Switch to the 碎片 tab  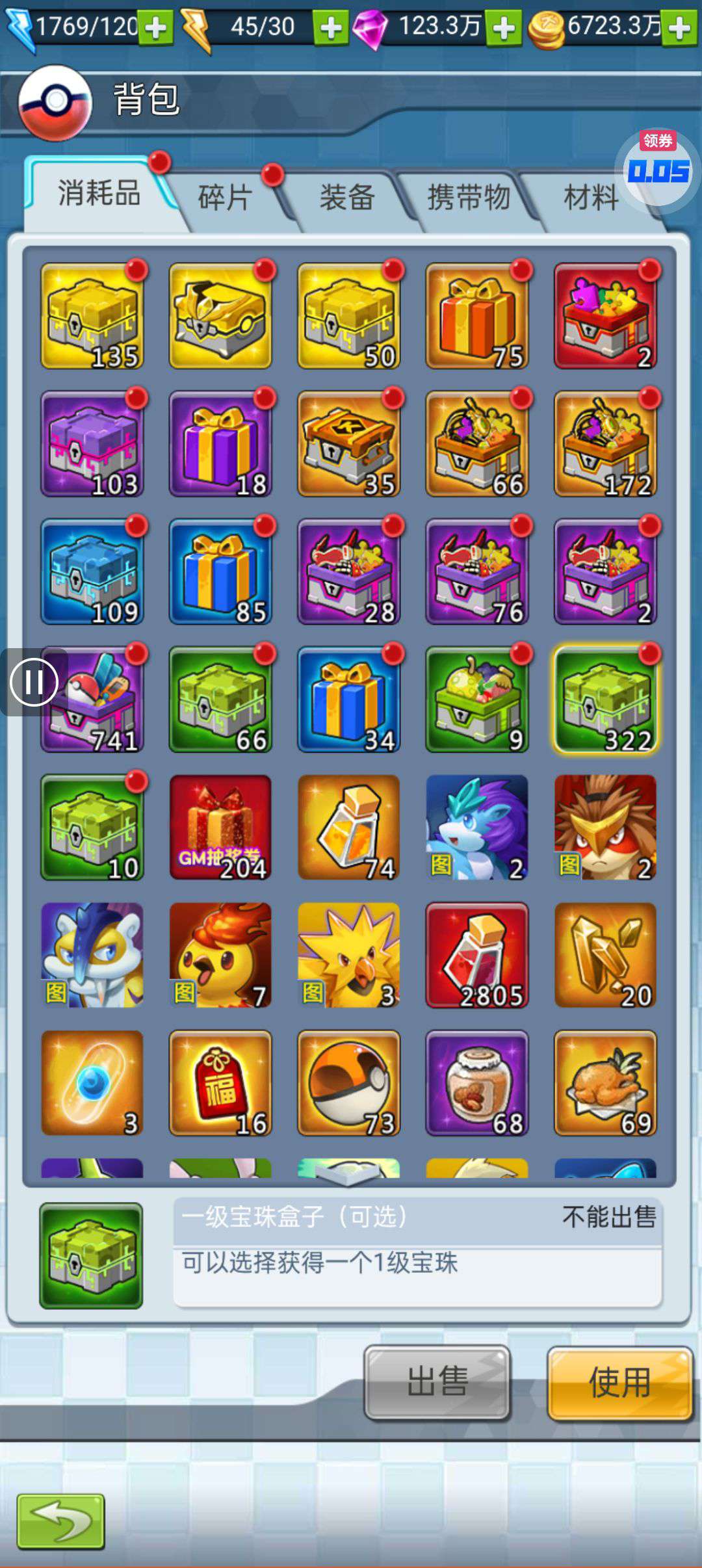coord(225,197)
